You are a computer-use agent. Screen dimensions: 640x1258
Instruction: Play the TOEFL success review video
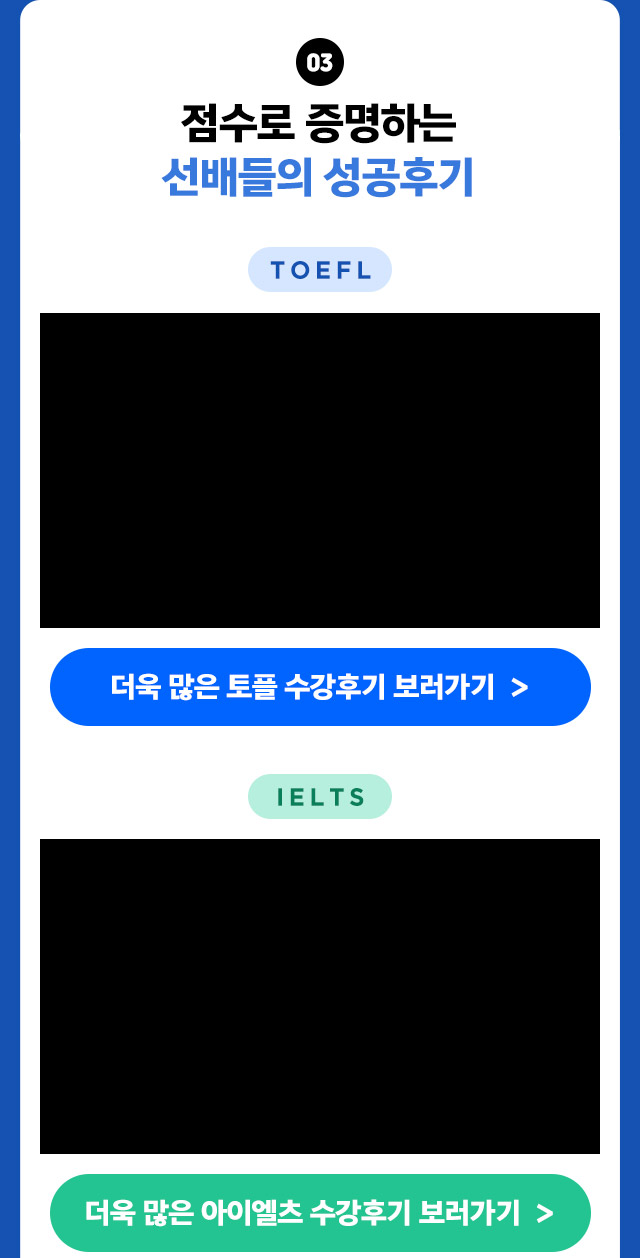pyautogui.click(x=320, y=470)
